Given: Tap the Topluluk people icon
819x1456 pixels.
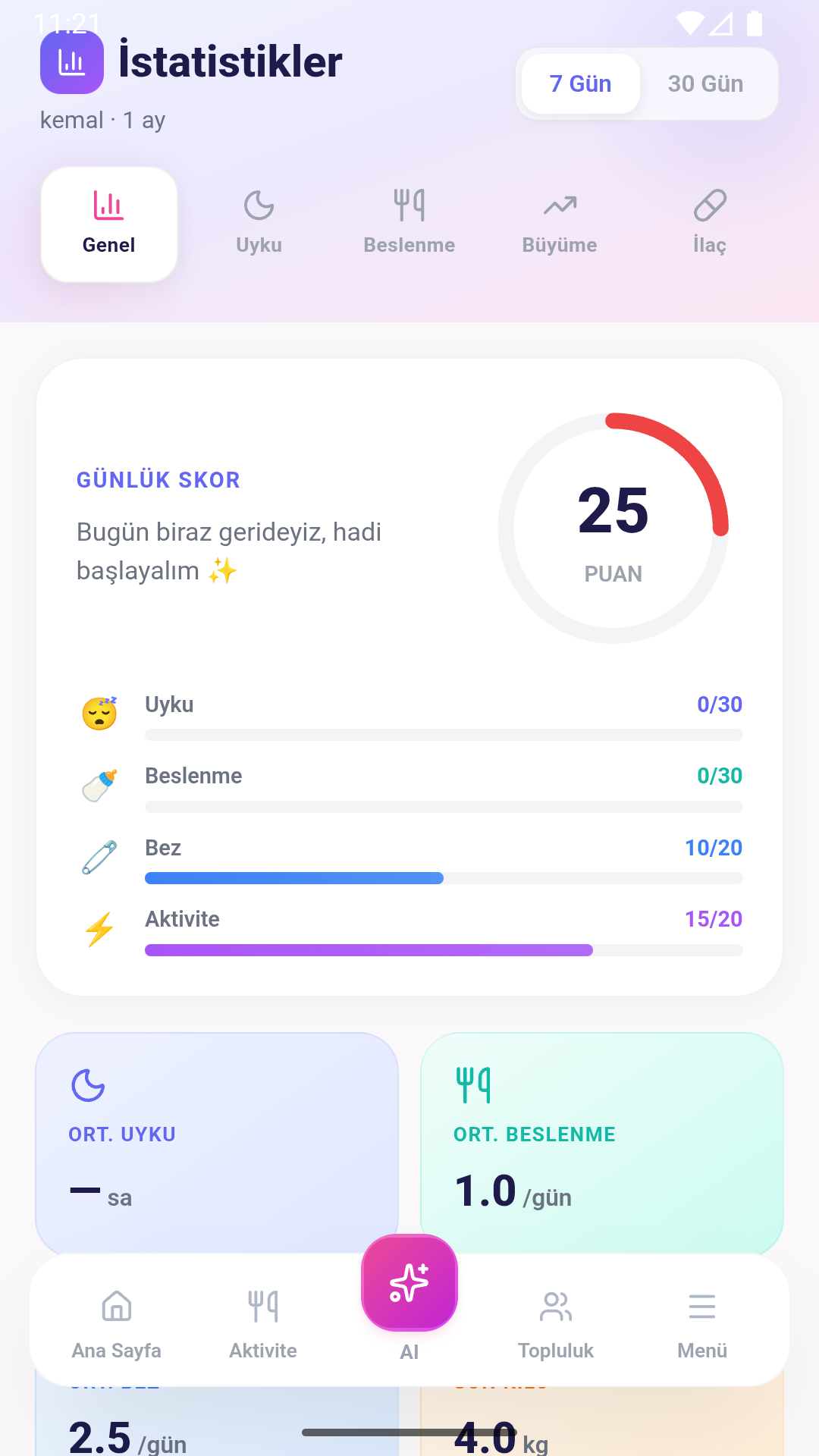Looking at the screenshot, I should pyautogui.click(x=556, y=1306).
